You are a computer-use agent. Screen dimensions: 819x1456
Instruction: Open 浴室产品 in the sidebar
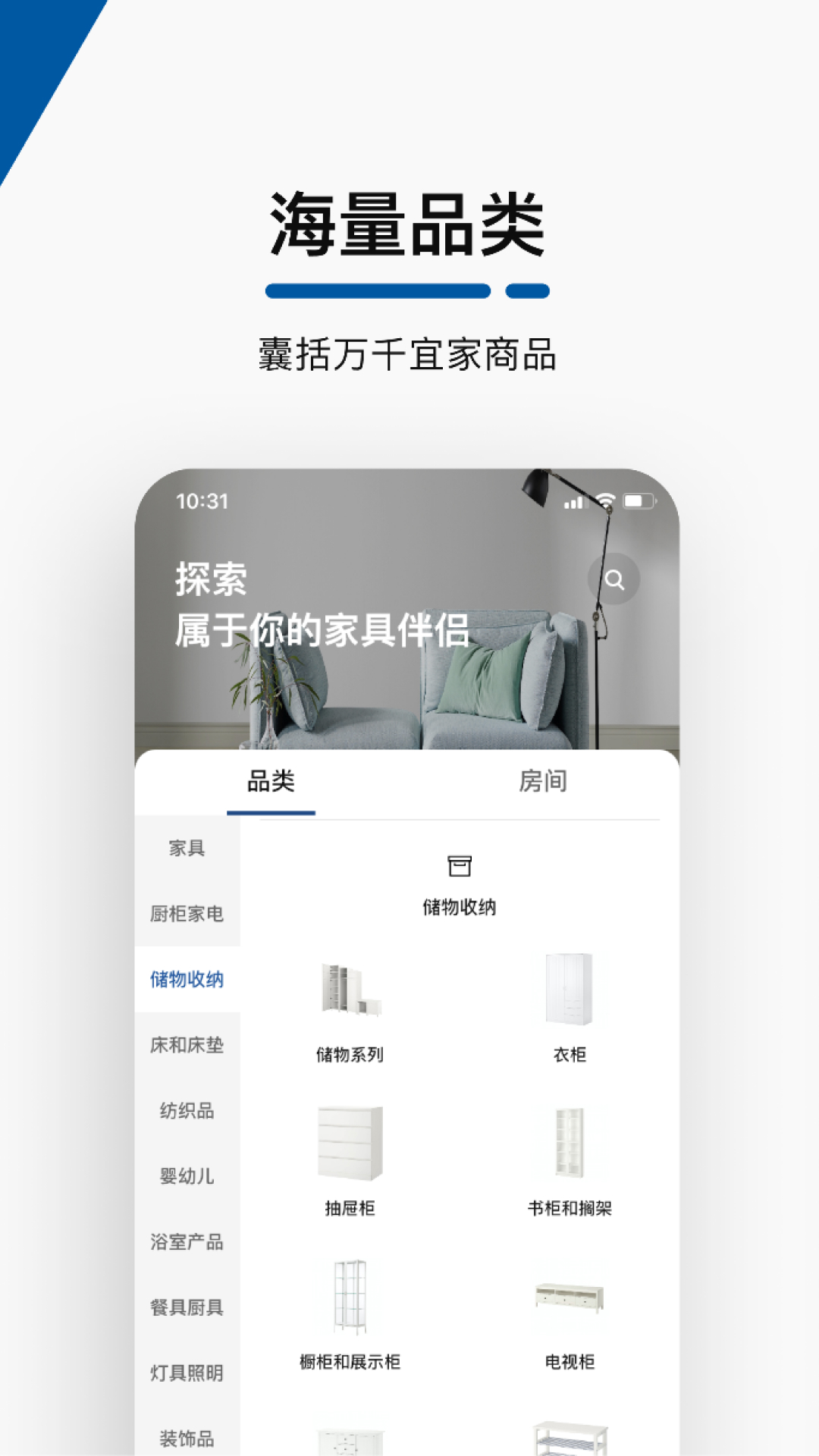[188, 1242]
